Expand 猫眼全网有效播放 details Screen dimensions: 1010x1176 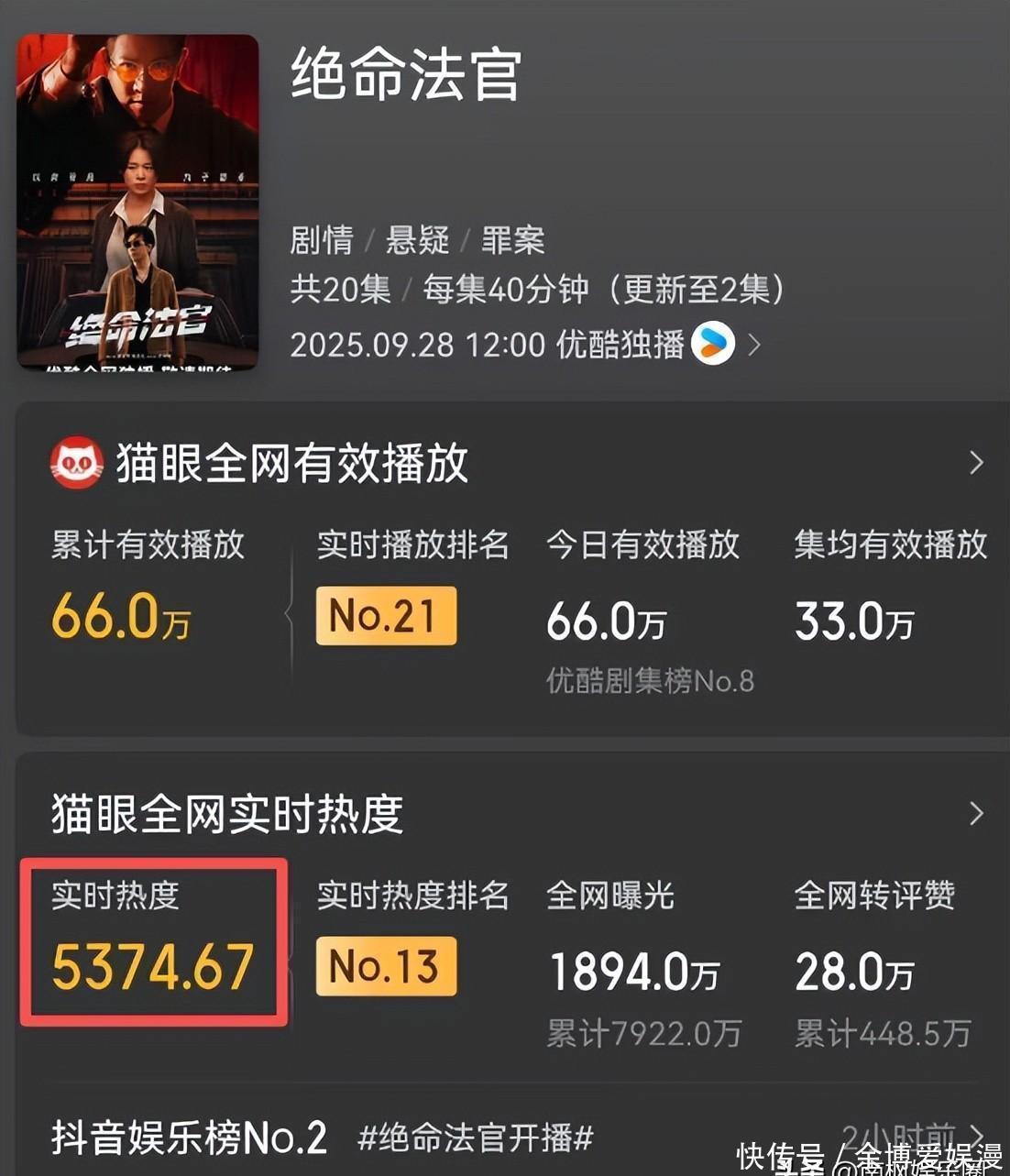pos(976,463)
